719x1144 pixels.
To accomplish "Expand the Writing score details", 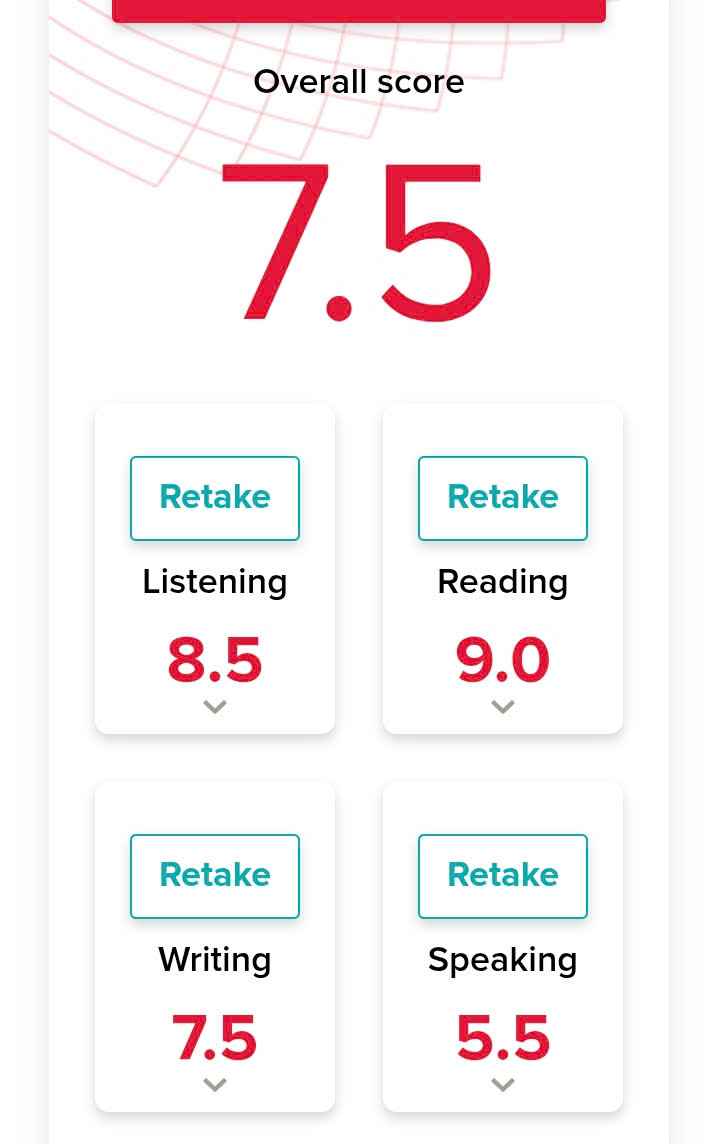I will (x=215, y=1085).
